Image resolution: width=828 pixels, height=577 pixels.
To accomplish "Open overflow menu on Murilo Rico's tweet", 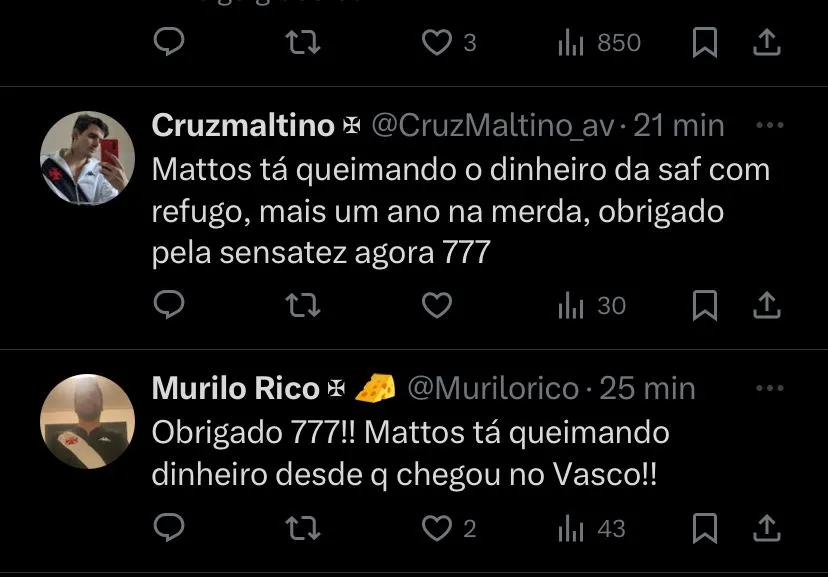I will point(769,388).
